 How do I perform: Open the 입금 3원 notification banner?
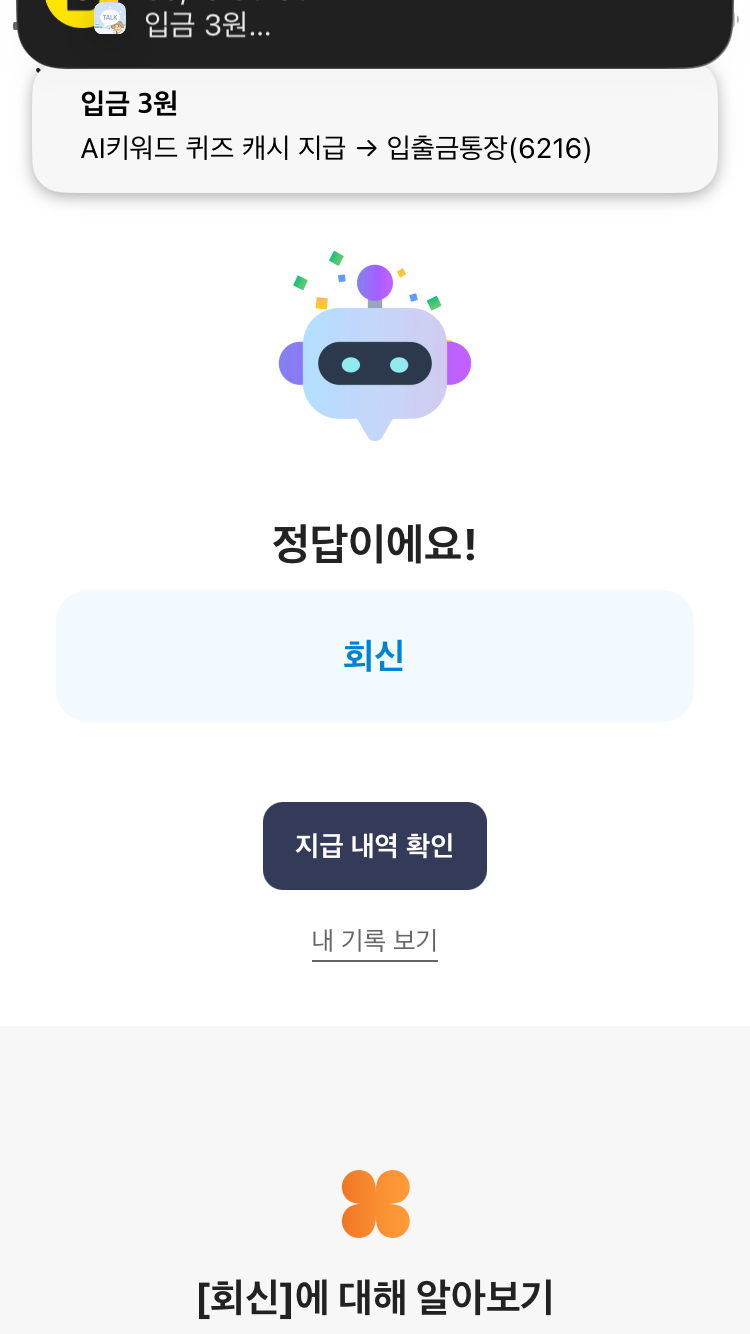click(x=375, y=128)
